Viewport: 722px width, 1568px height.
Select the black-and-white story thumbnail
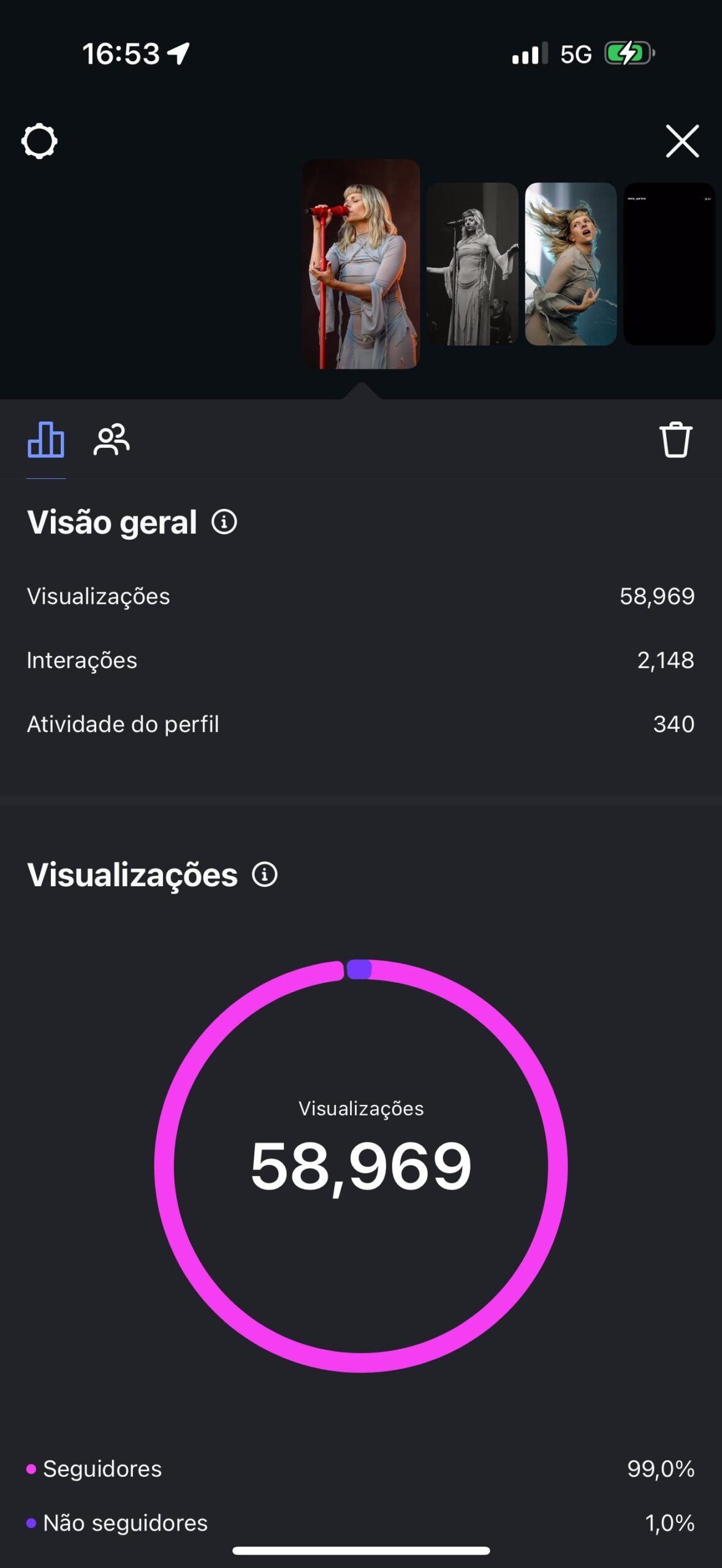tap(472, 264)
